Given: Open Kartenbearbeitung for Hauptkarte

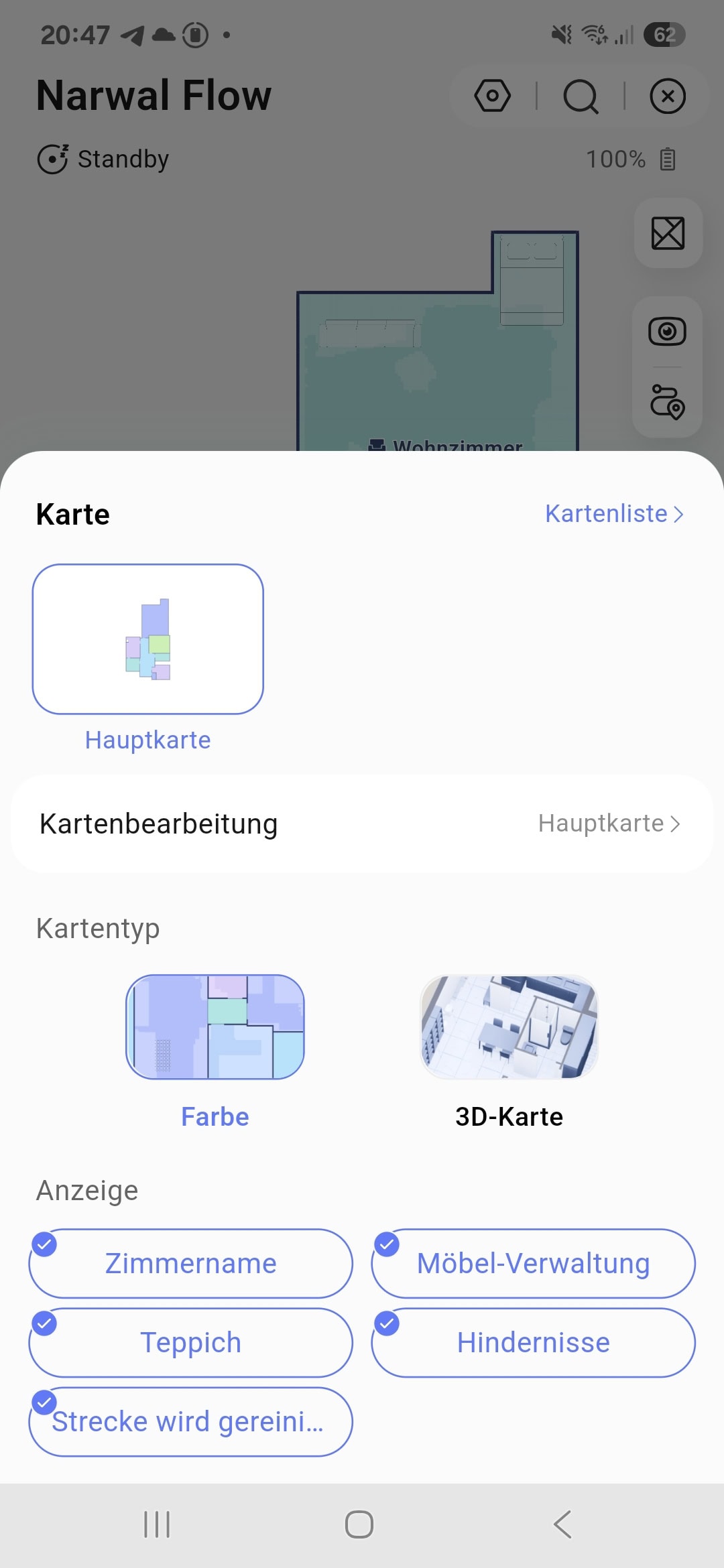Looking at the screenshot, I should [362, 824].
